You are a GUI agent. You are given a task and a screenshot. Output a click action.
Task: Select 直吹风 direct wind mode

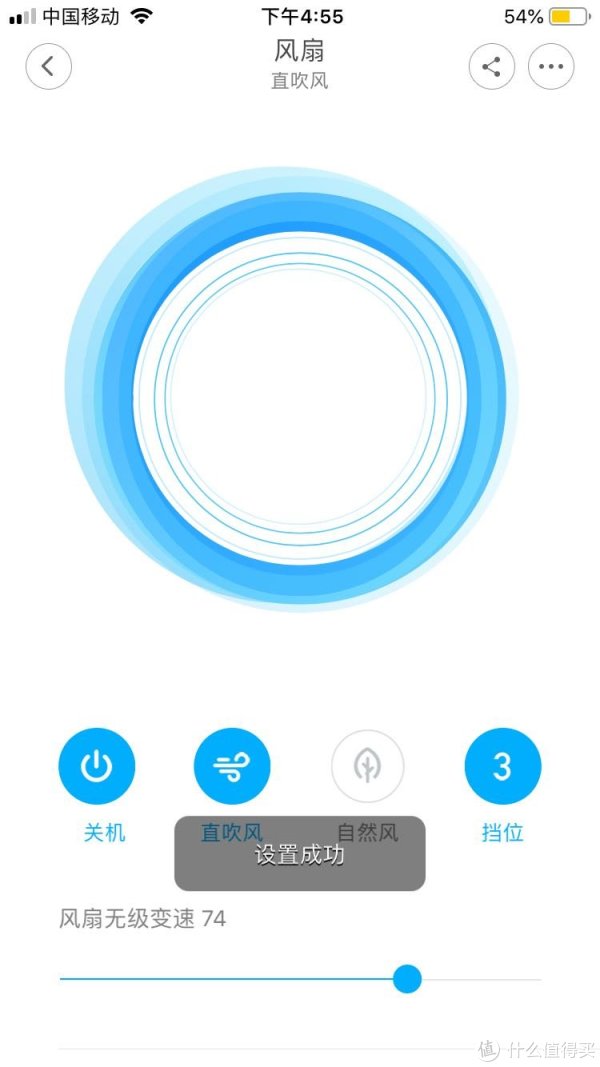pyautogui.click(x=232, y=767)
